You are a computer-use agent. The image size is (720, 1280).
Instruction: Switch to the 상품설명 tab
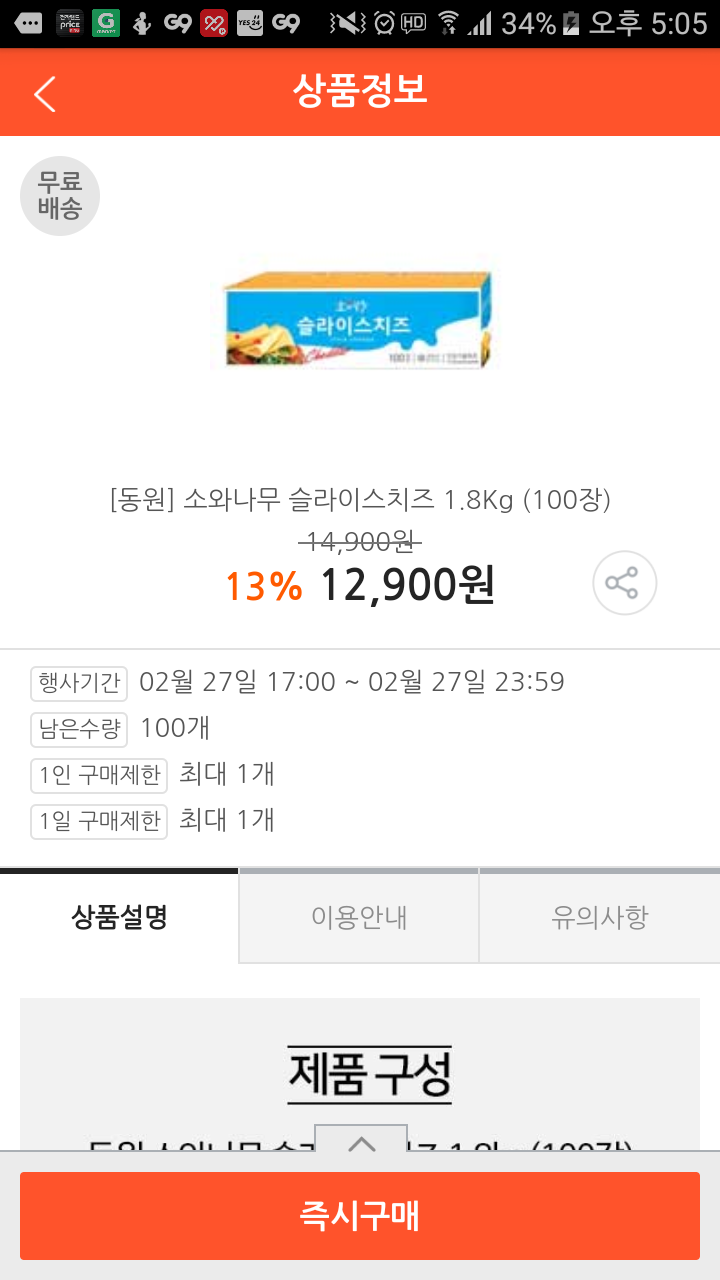(119, 917)
